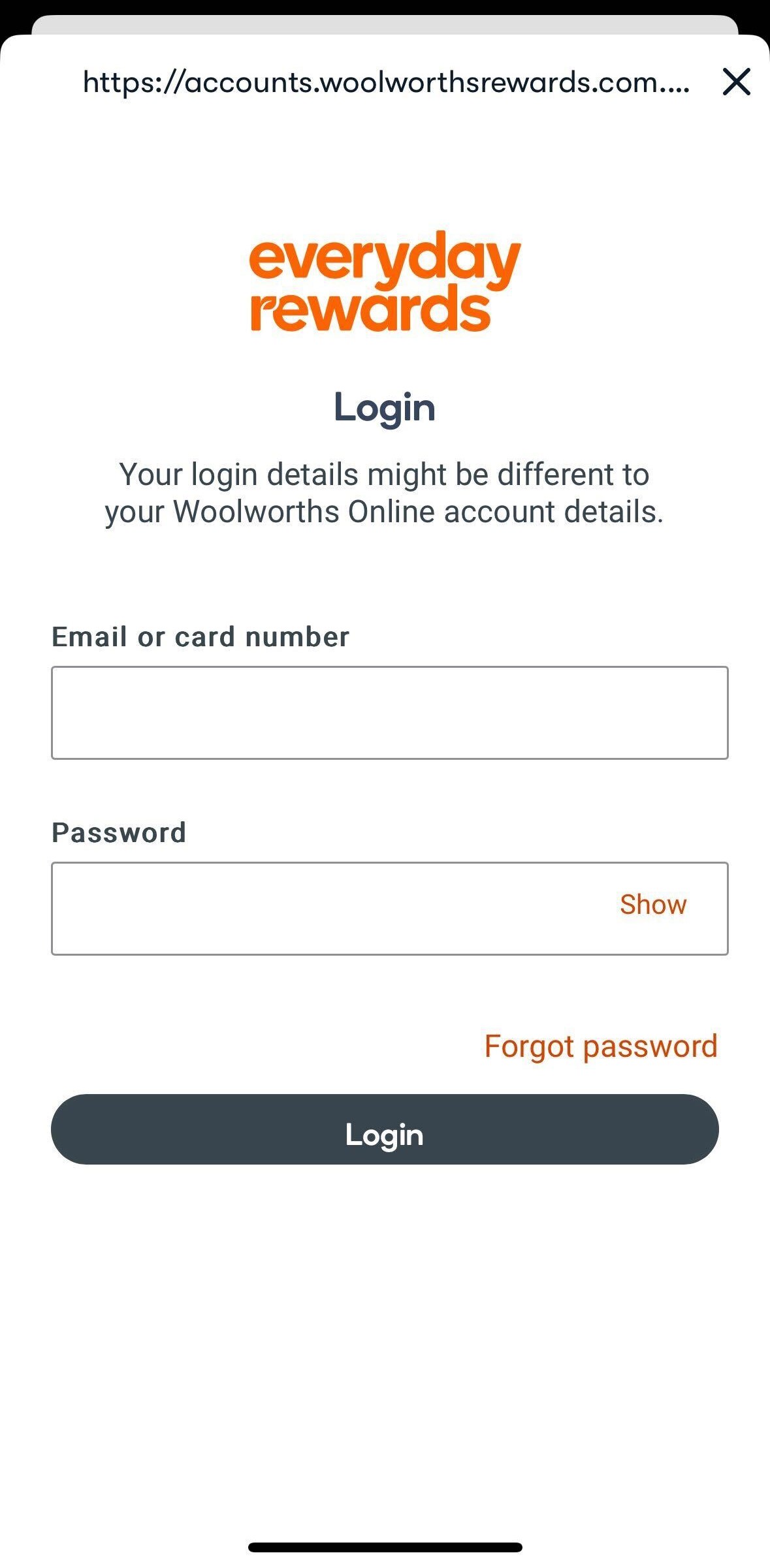This screenshot has width=770, height=1568.
Task: Open the Forgot password link
Action: pos(600,1046)
